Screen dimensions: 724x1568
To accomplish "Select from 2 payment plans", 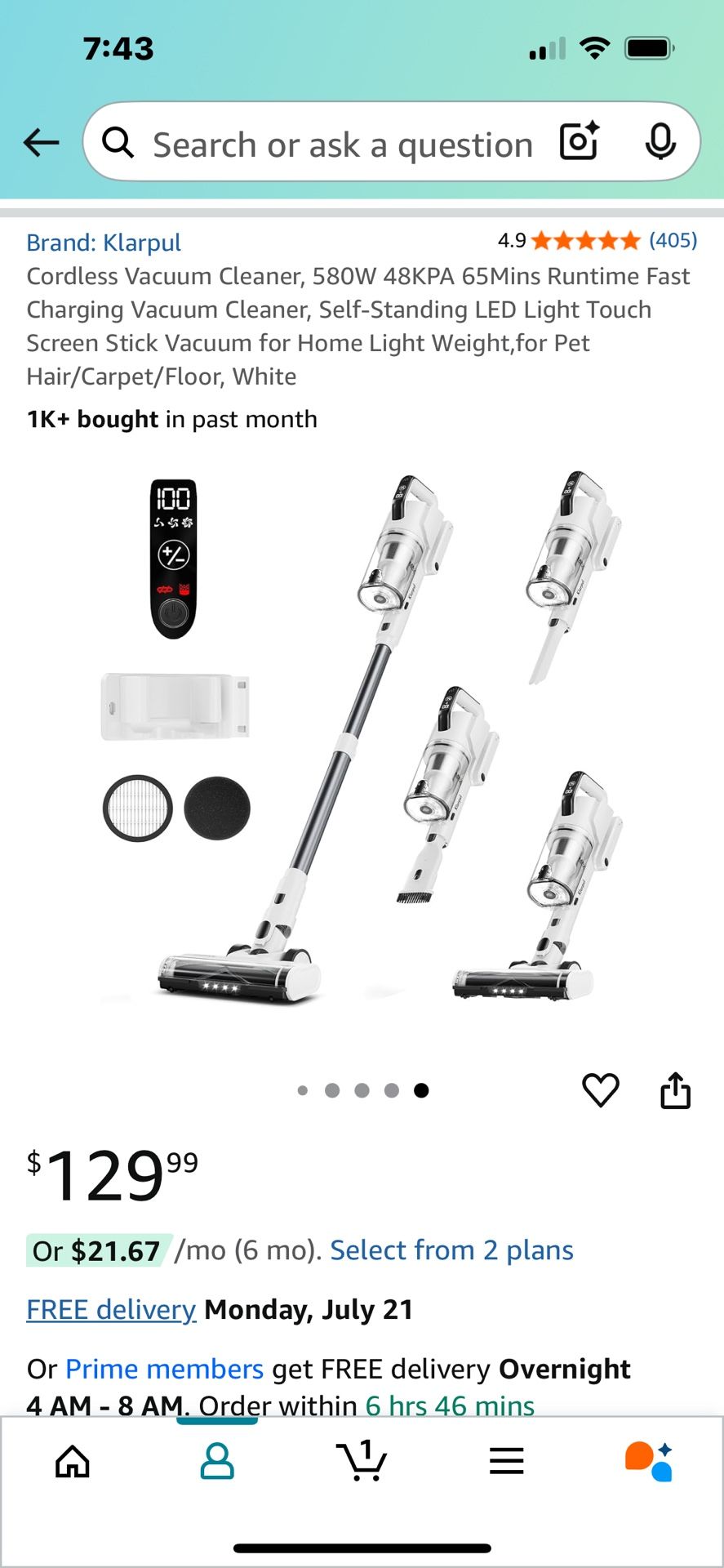I will coord(451,1250).
